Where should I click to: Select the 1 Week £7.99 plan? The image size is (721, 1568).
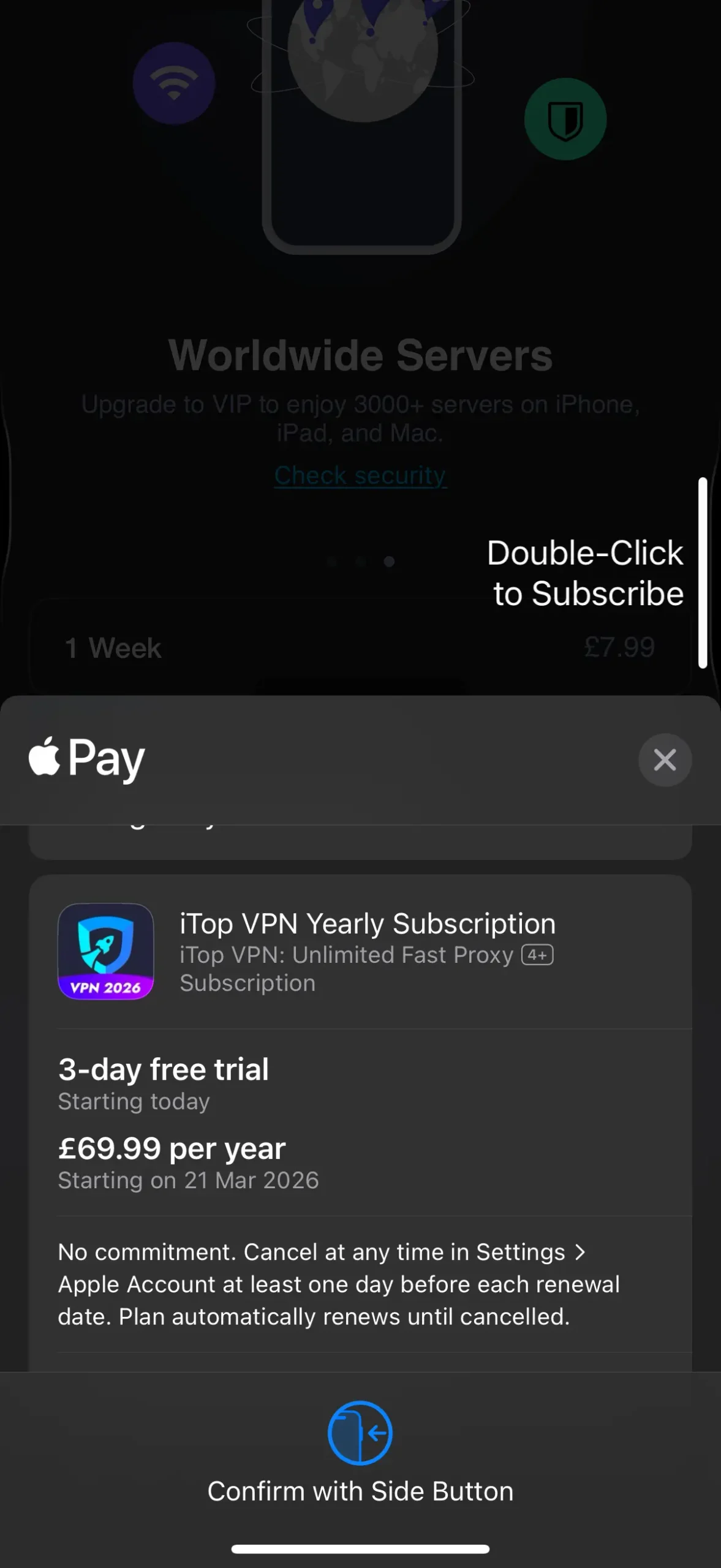361,647
